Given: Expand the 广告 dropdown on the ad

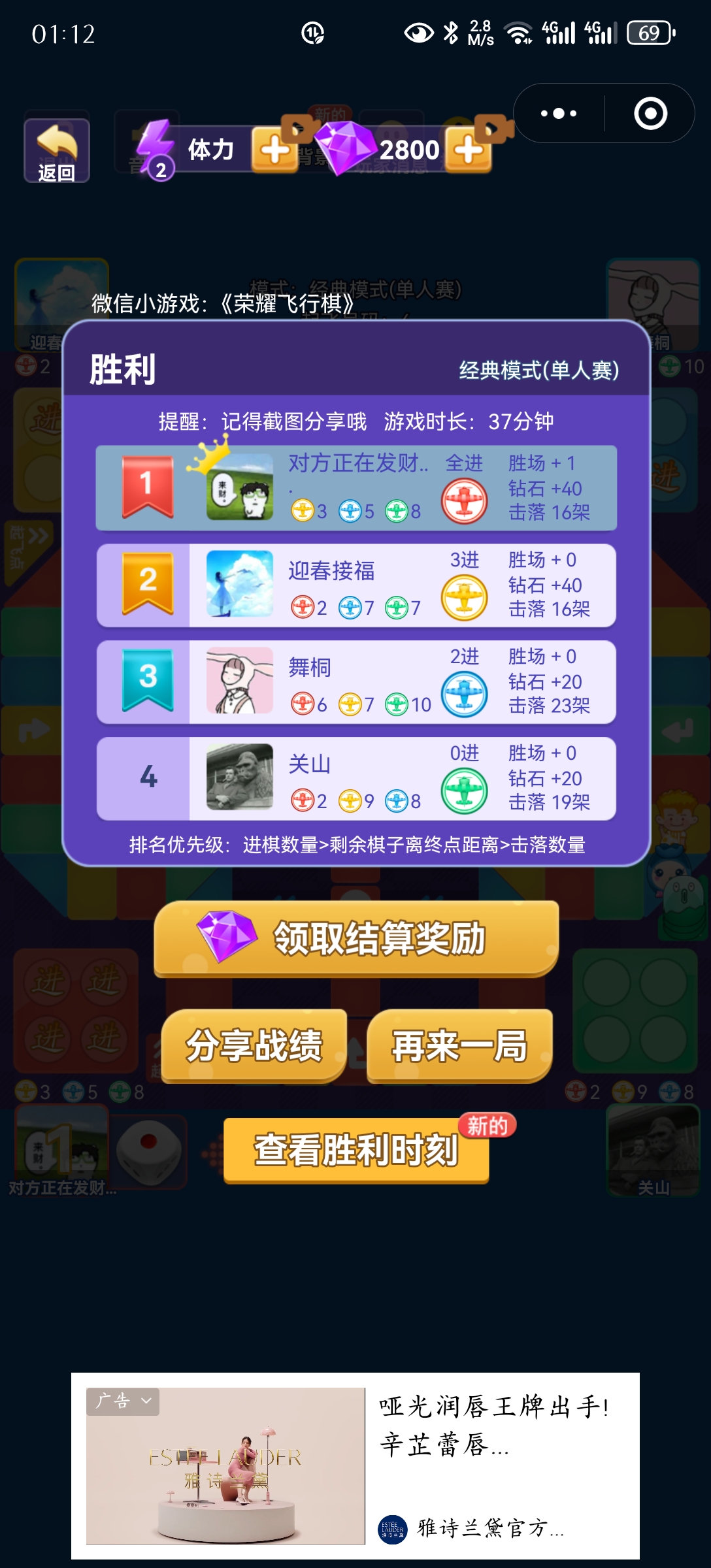Looking at the screenshot, I should (123, 1401).
